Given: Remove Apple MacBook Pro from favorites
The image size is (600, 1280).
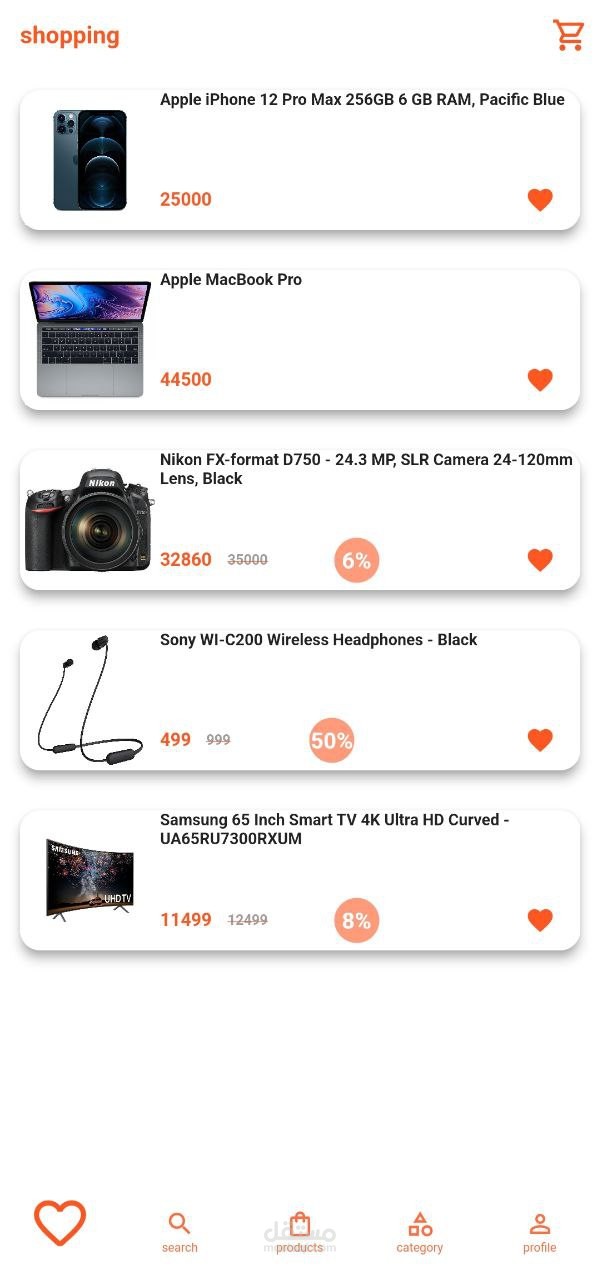Looking at the screenshot, I should click(x=540, y=380).
